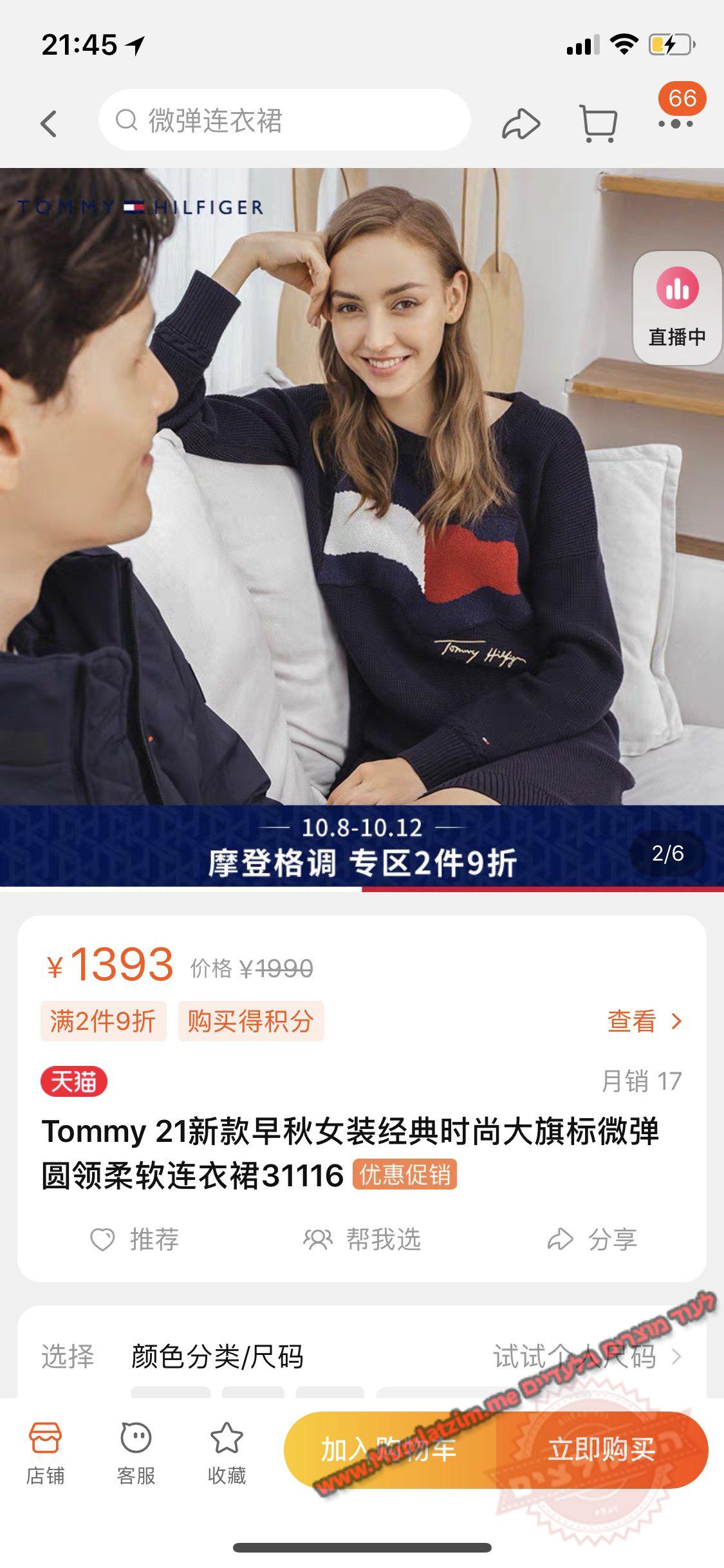Tap 立即购买 to buy now
The width and height of the screenshot is (724, 1568).
(602, 1450)
